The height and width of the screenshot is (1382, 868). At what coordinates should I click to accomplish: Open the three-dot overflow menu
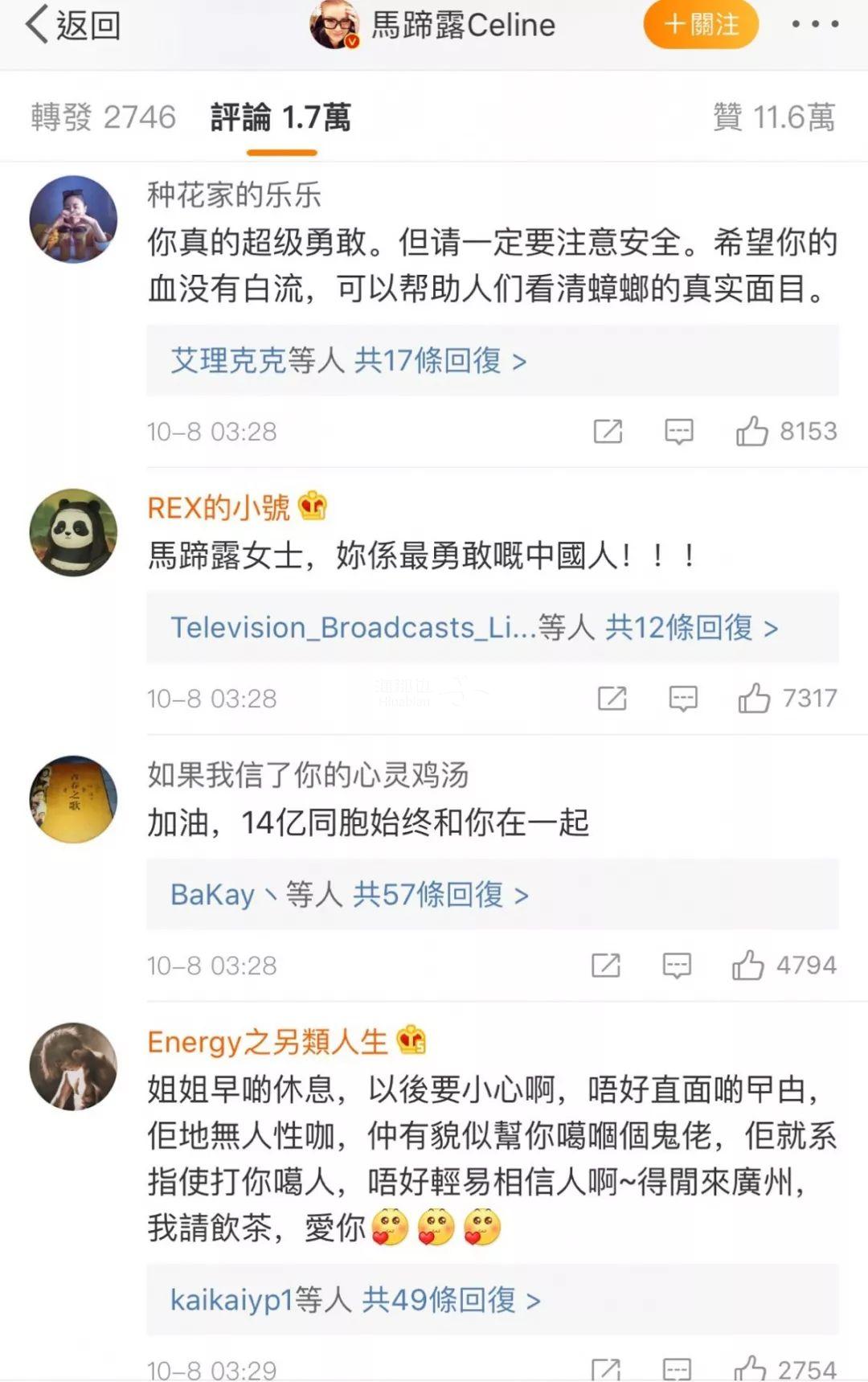[x=815, y=25]
